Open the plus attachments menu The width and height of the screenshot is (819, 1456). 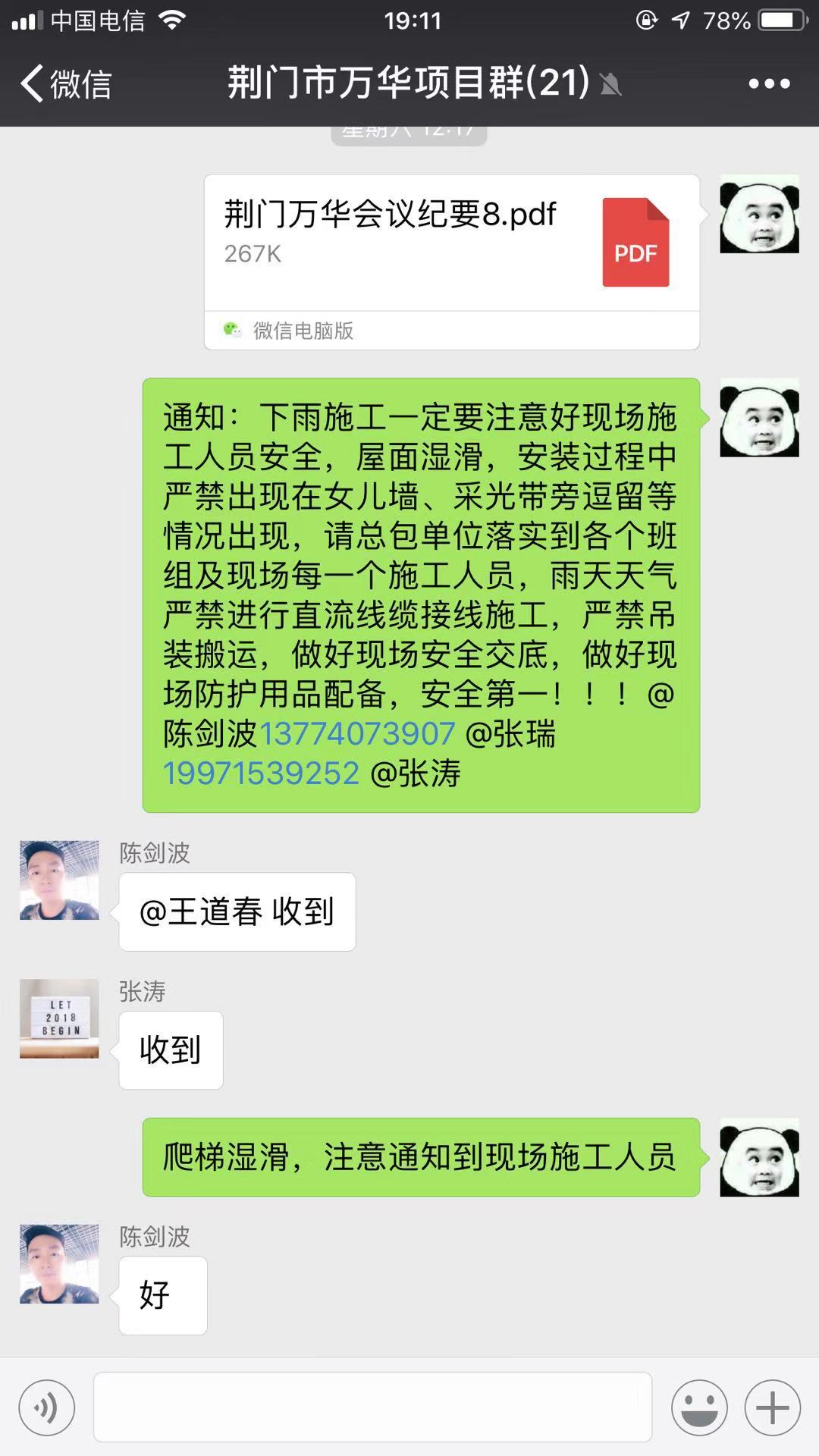coord(773,1408)
